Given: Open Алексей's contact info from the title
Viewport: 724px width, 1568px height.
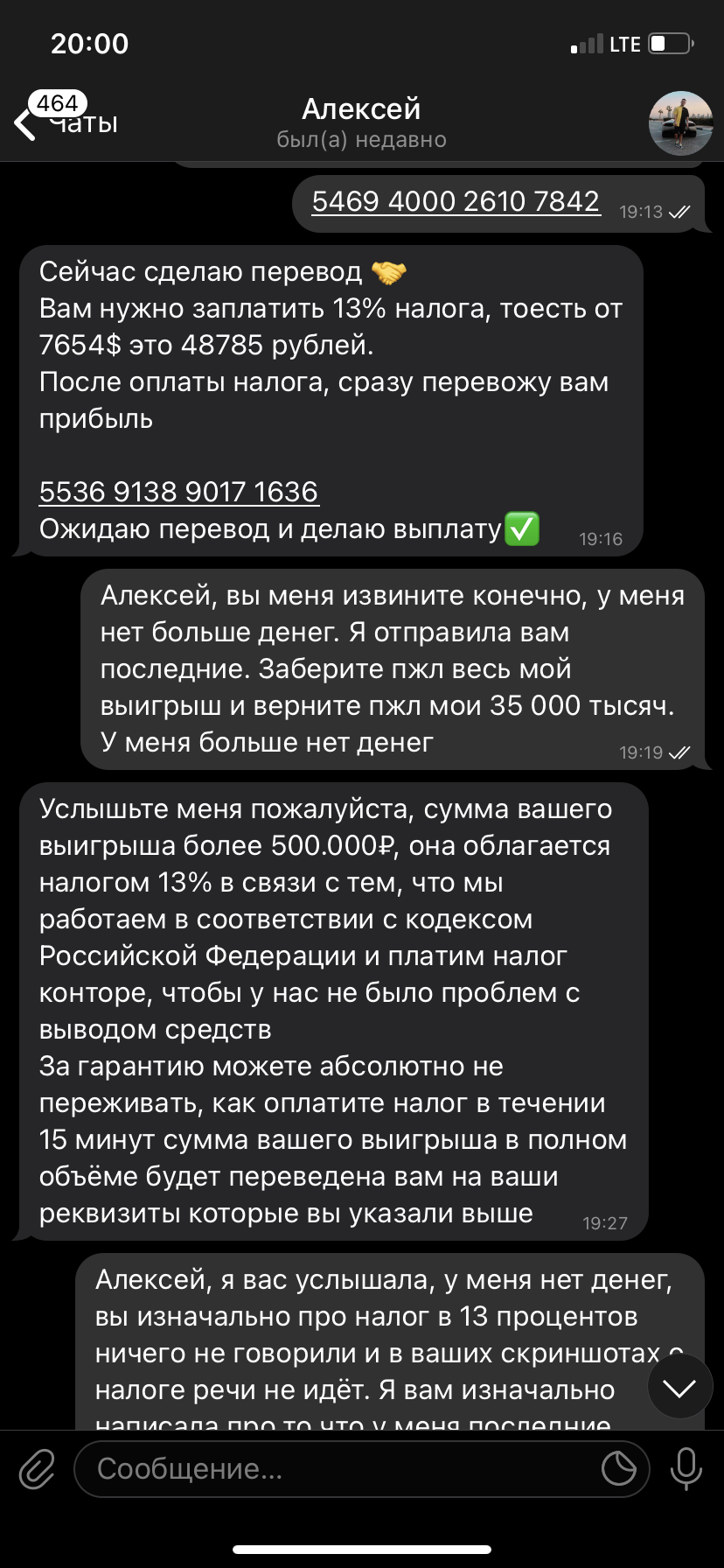Looking at the screenshot, I should point(361,122).
